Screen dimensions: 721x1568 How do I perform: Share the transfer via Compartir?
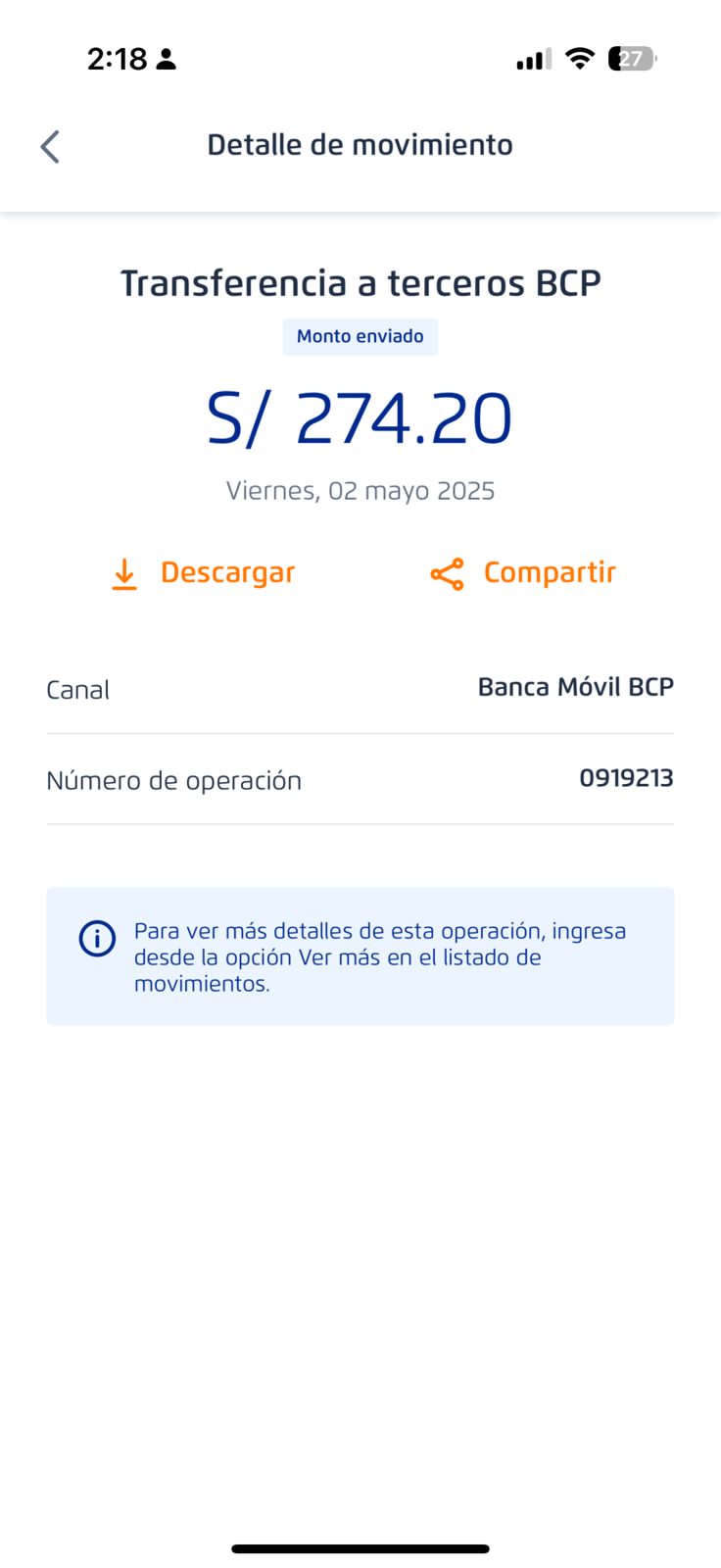(x=523, y=573)
